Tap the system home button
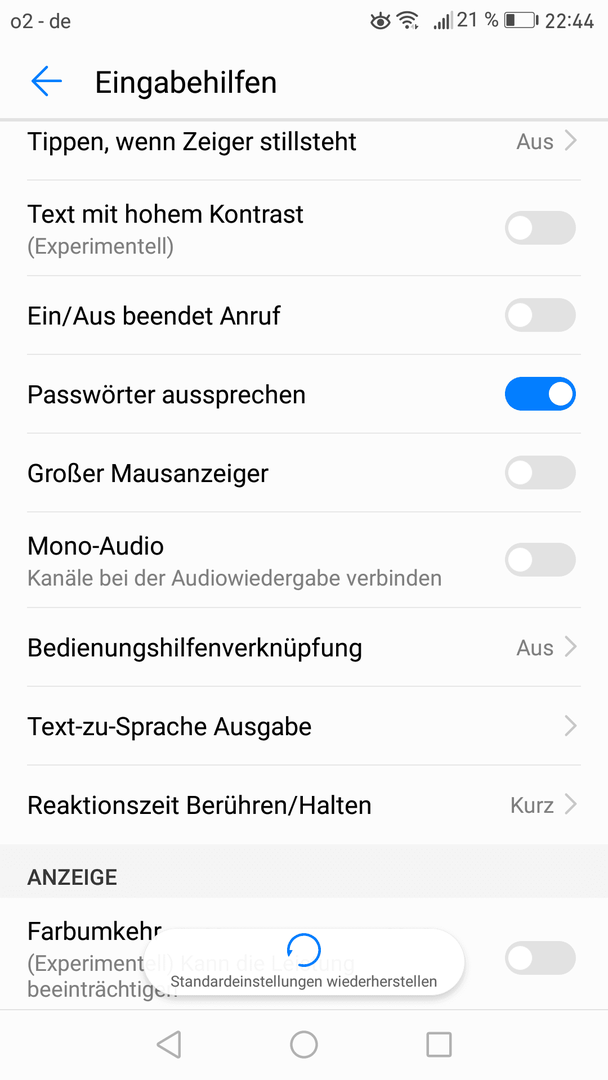The height and width of the screenshot is (1080, 608). (304, 1044)
